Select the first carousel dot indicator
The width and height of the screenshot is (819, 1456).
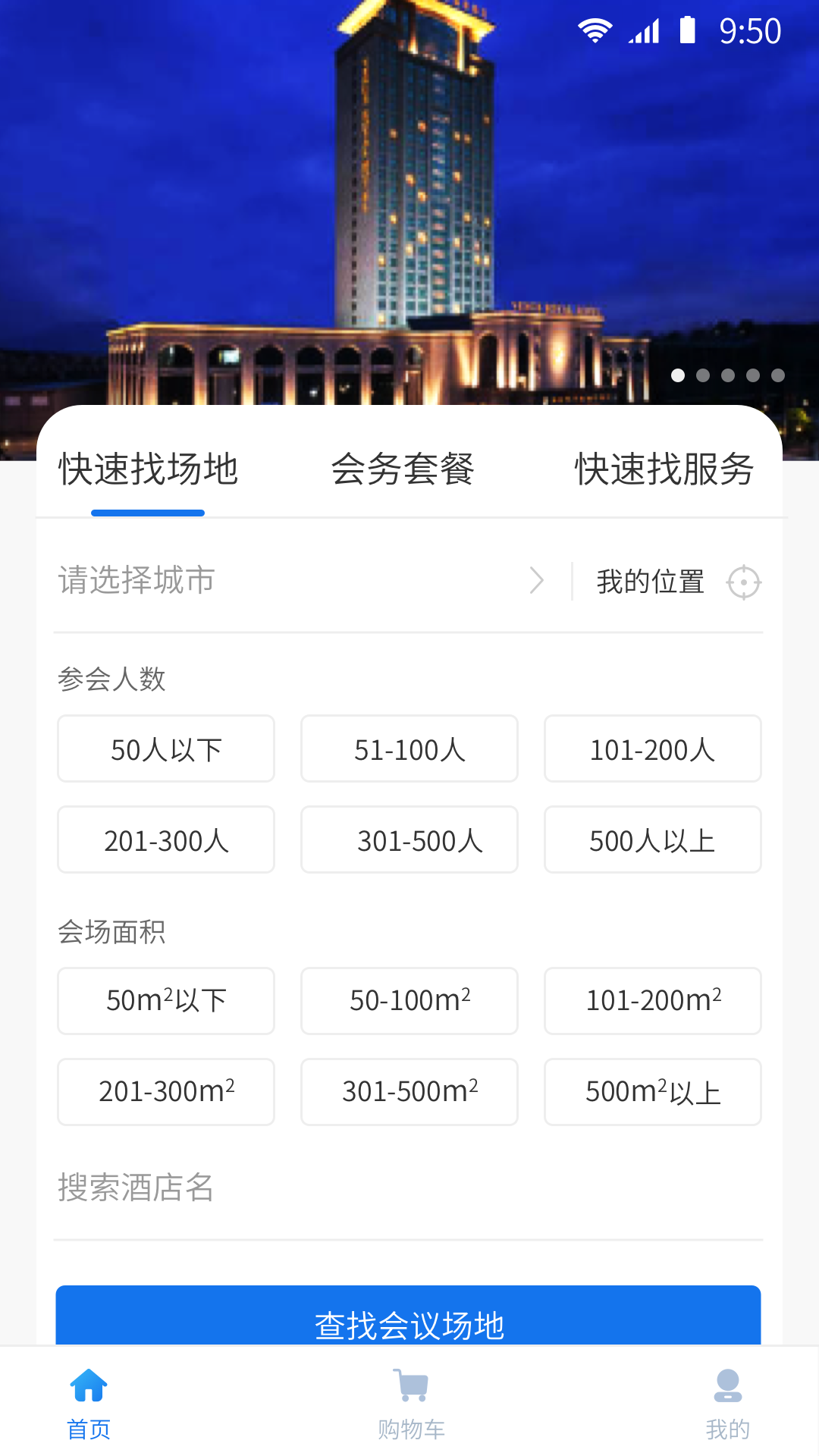coord(679,375)
